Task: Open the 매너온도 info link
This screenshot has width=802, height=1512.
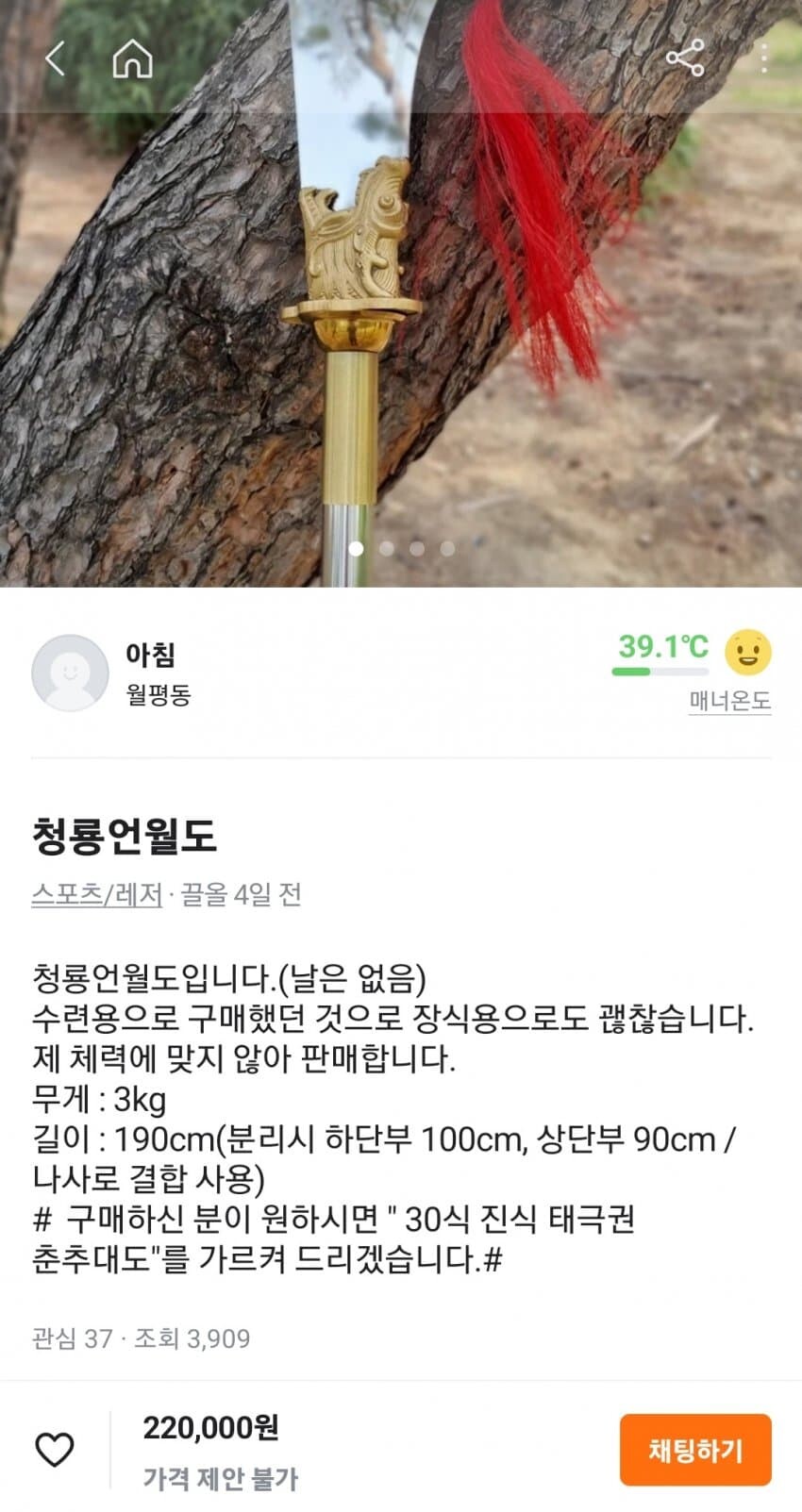Action: point(729,701)
